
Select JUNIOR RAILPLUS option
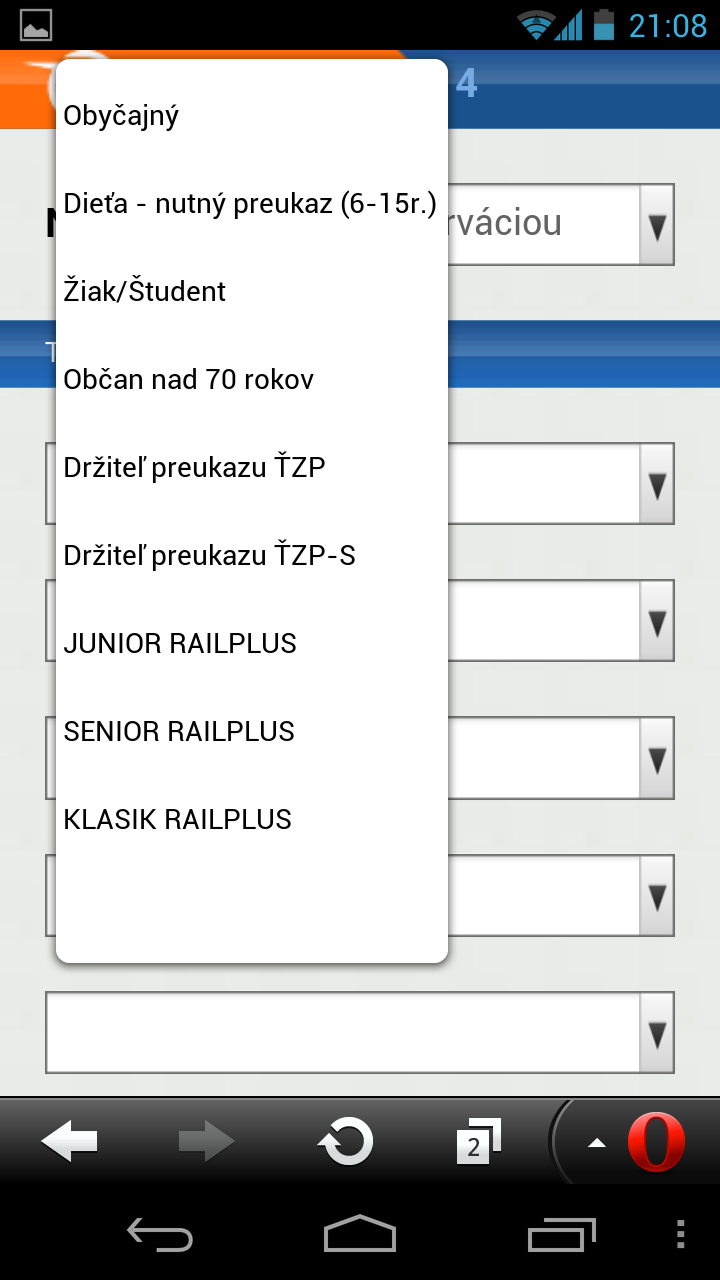pyautogui.click(x=250, y=644)
